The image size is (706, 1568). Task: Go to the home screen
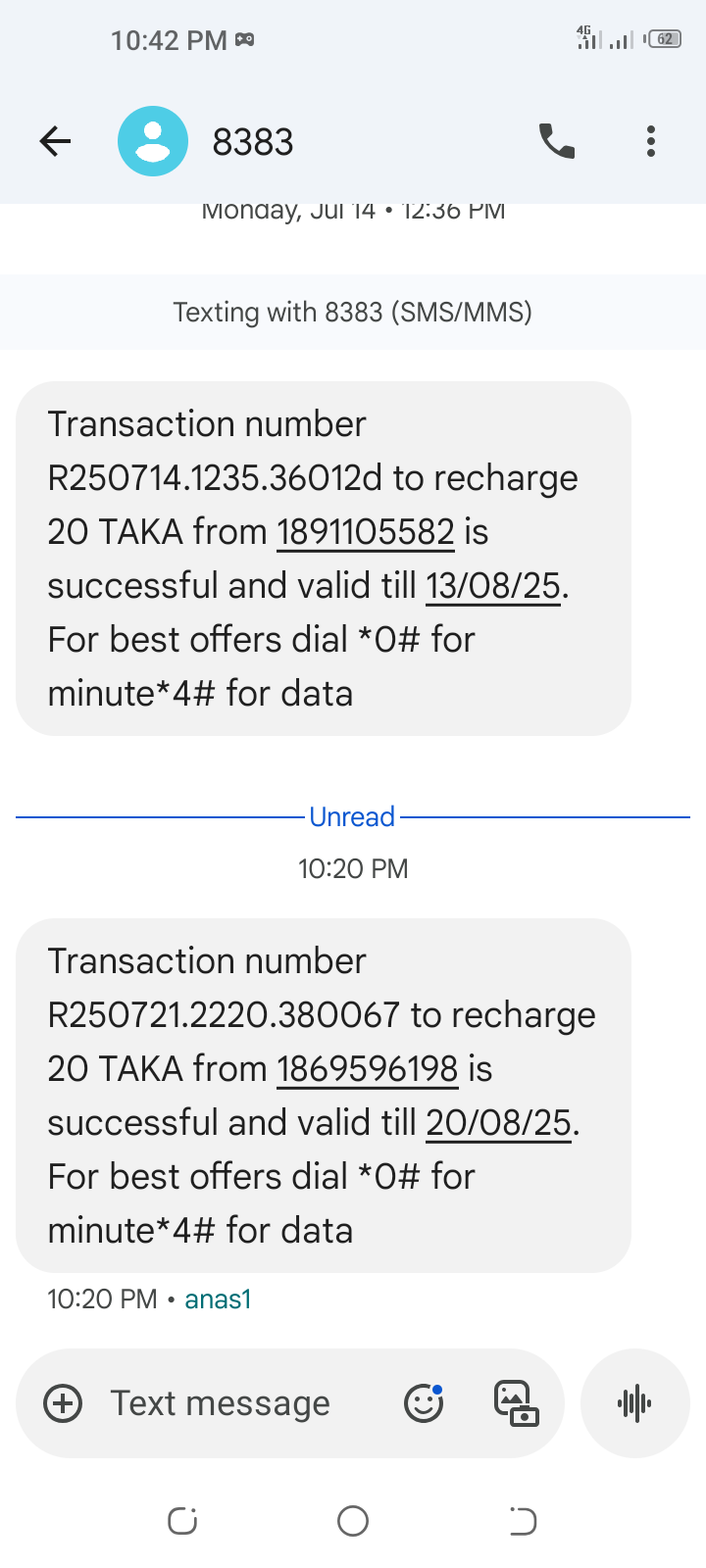[353, 1521]
